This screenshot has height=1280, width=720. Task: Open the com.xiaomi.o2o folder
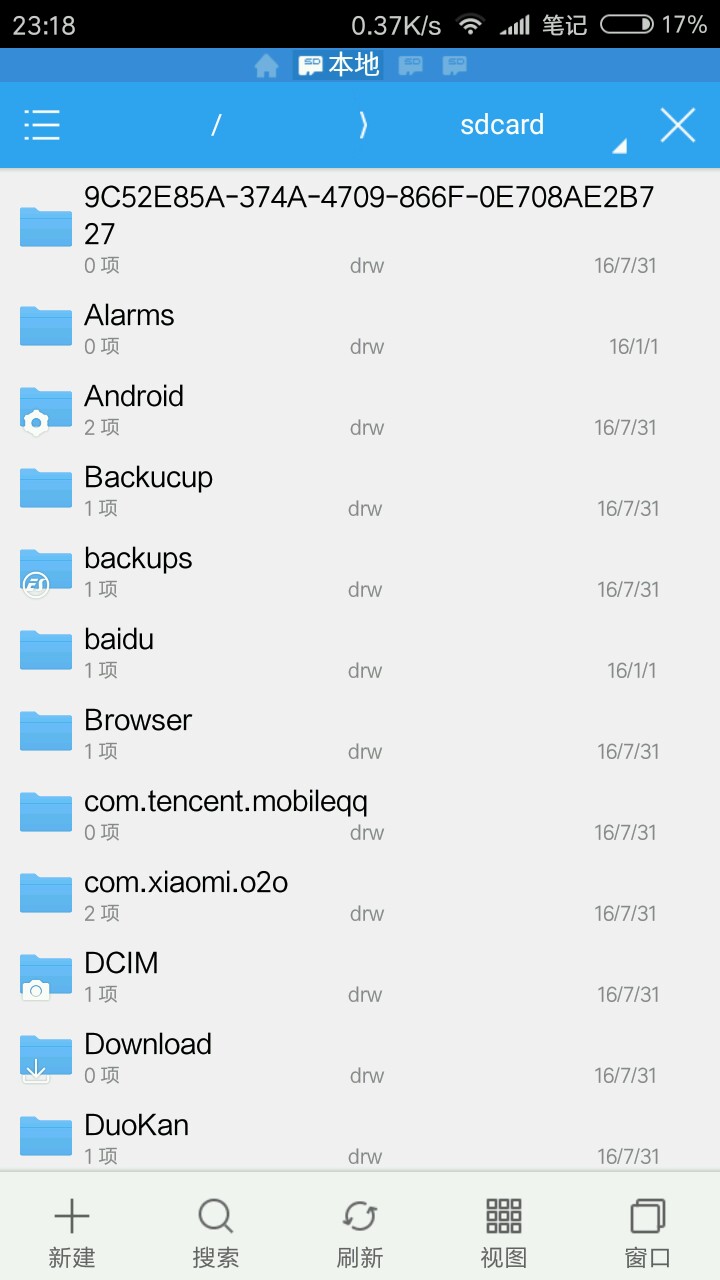[x=186, y=883]
